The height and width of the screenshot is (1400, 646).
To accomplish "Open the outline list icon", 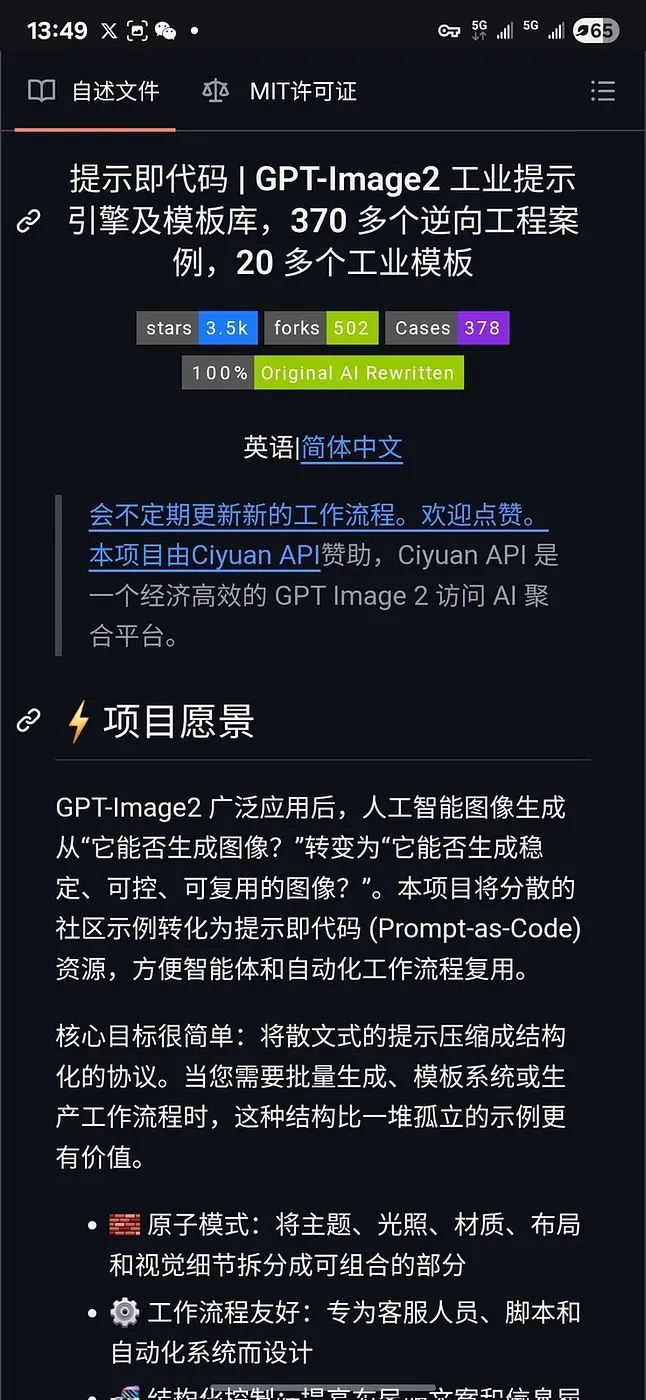I will (x=603, y=92).
